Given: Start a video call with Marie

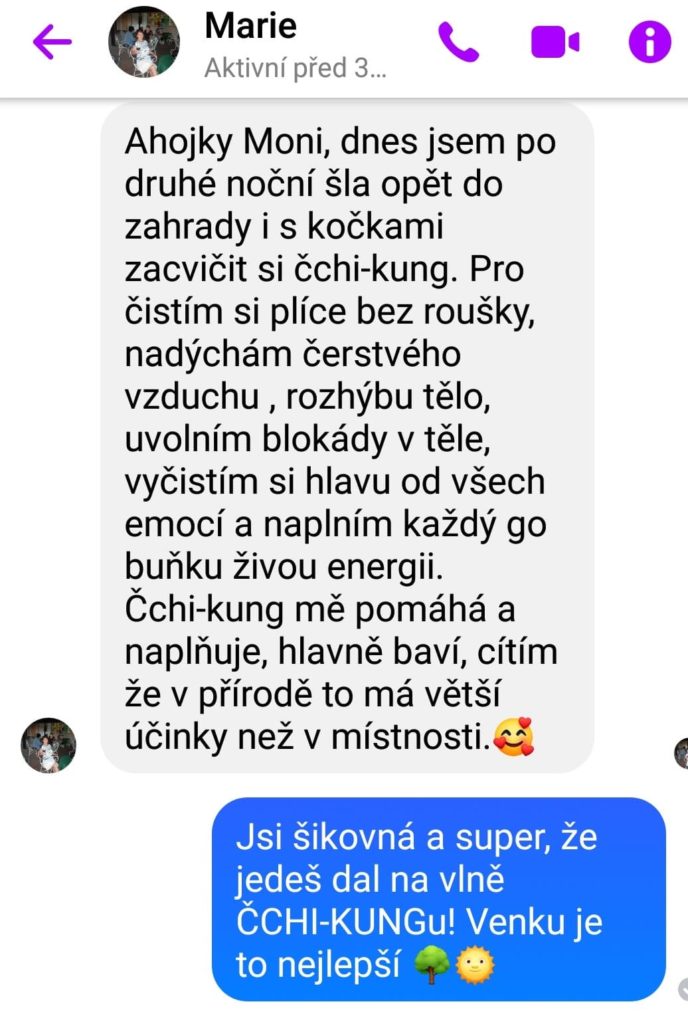Looking at the screenshot, I should coord(555,42).
